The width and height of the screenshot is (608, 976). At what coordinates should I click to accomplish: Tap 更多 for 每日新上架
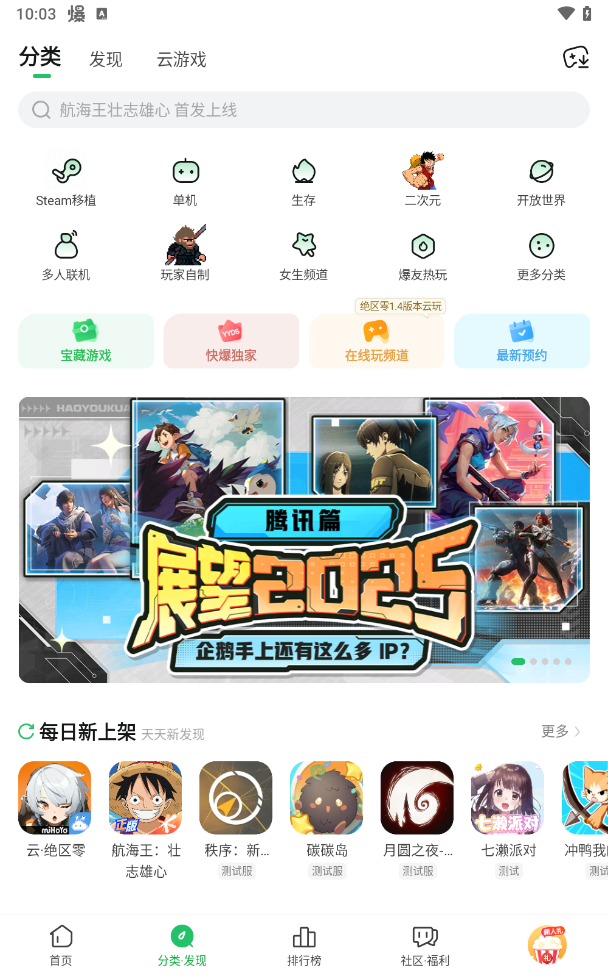tap(560, 731)
